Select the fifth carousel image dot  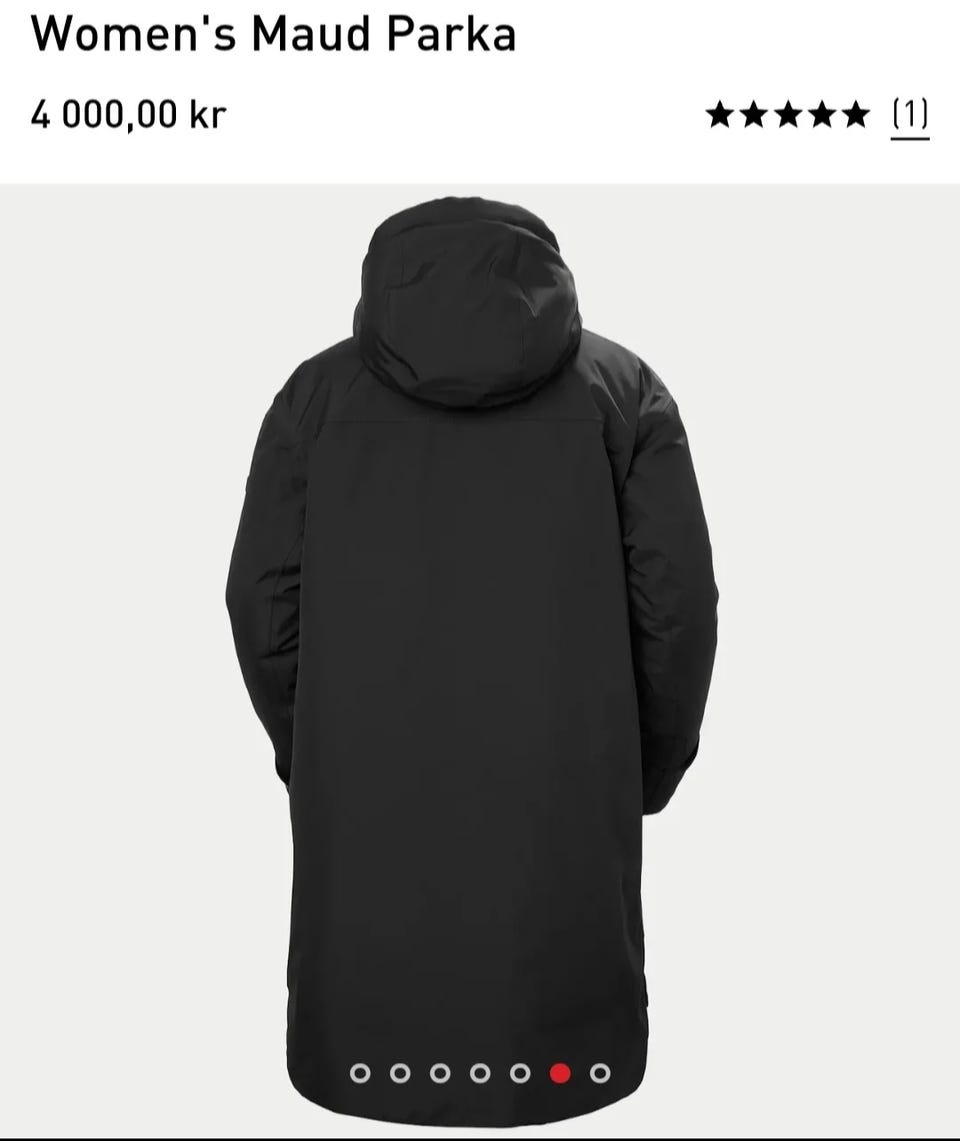[x=520, y=1073]
